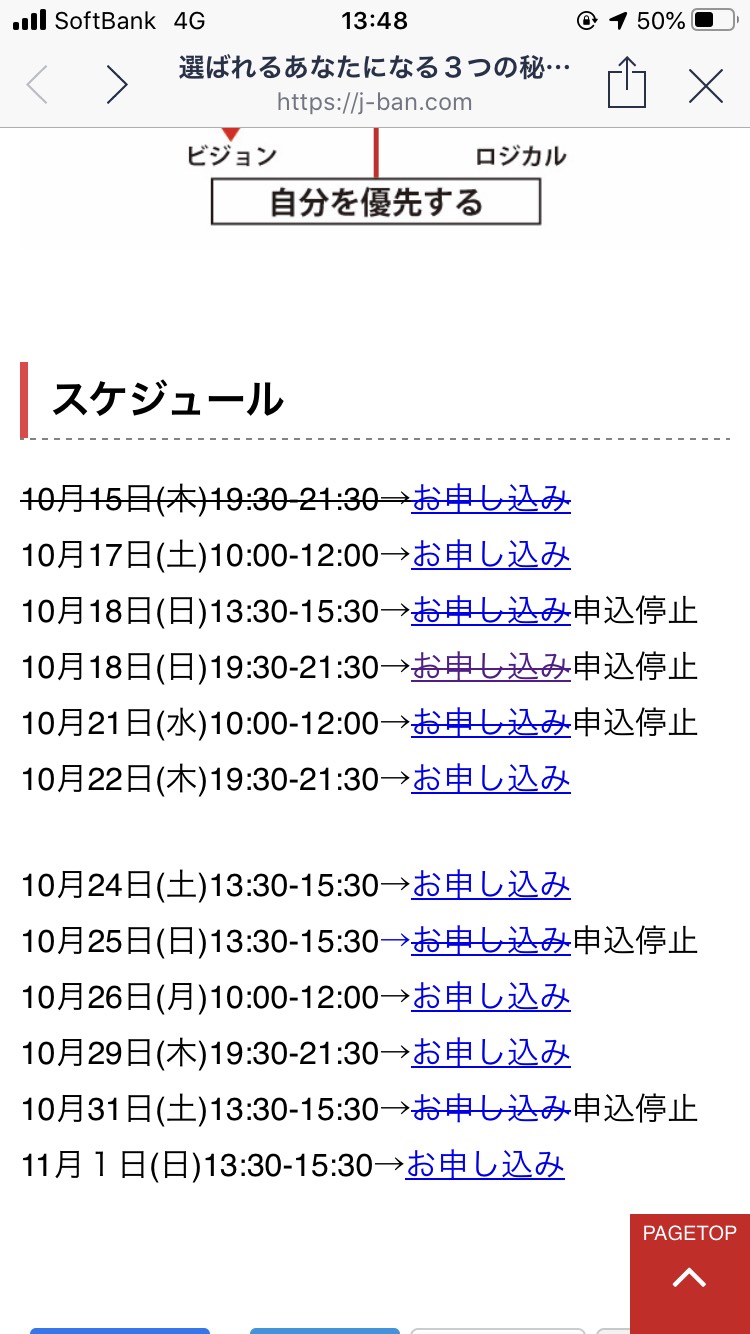Open お申し込み for 10月17日(土)10:00-12:00

(491, 555)
